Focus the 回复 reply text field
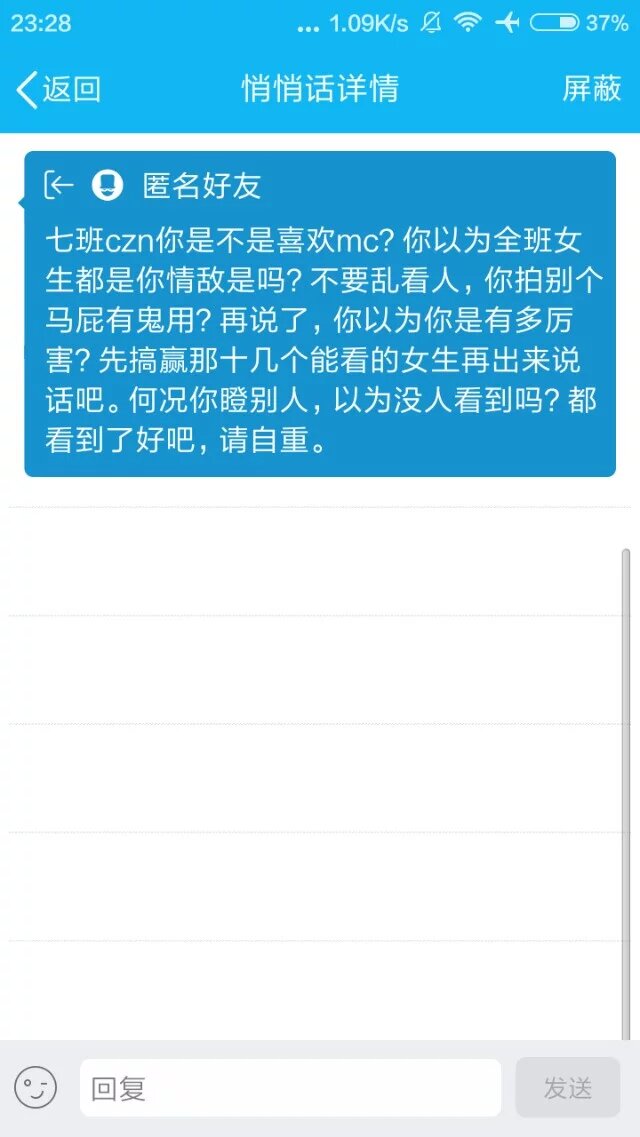 [x=290, y=1087]
